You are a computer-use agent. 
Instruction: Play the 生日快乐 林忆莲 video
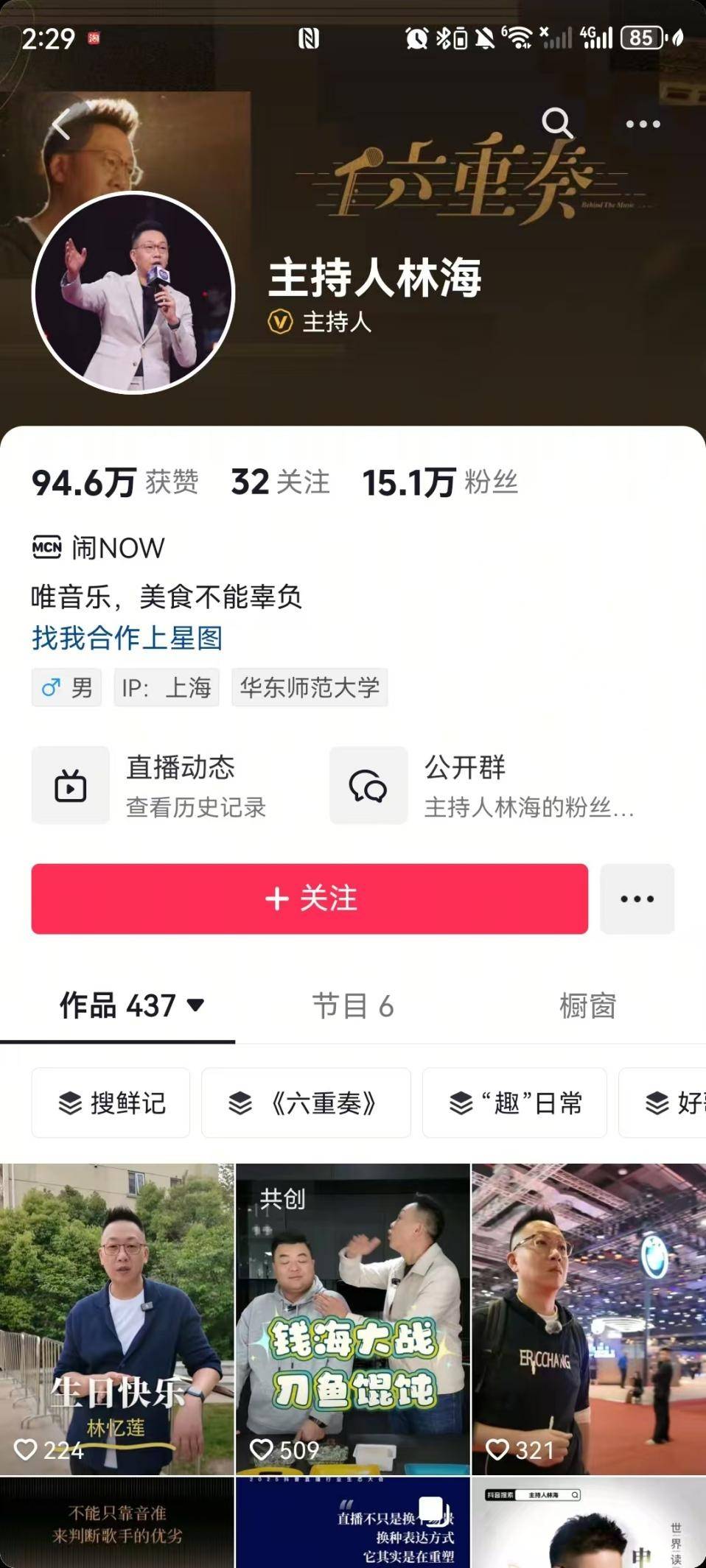point(116,1318)
